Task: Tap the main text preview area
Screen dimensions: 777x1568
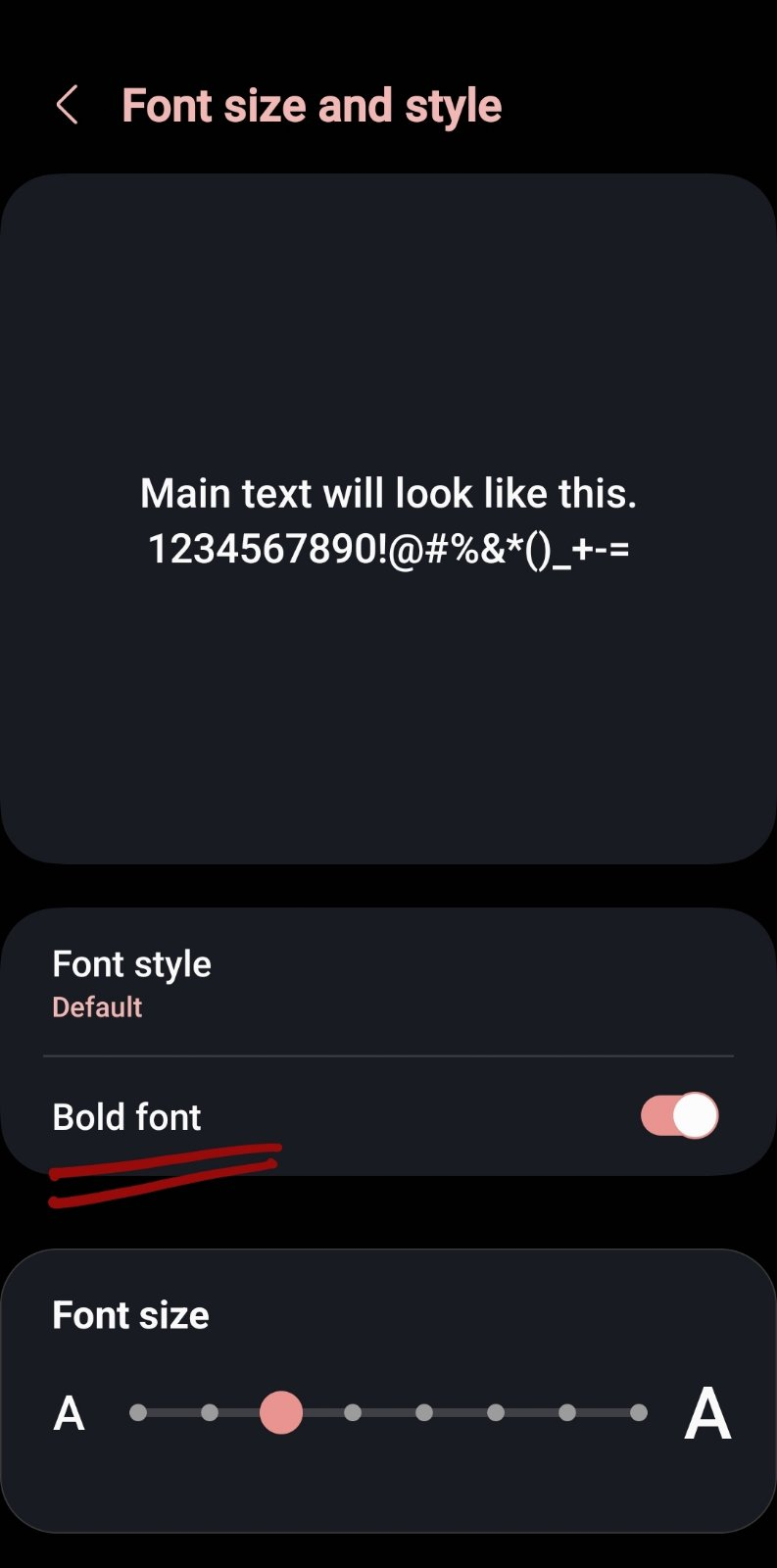Action: [388, 519]
